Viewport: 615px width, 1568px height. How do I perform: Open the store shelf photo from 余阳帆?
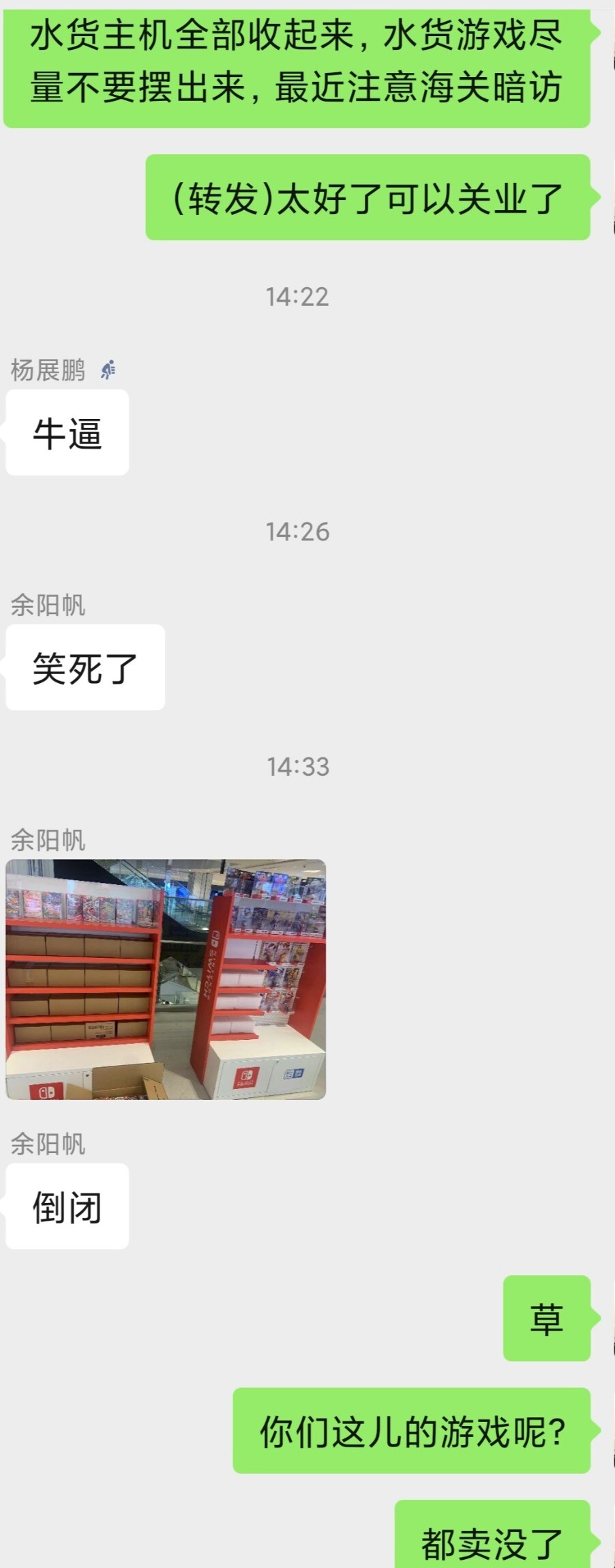[x=166, y=978]
